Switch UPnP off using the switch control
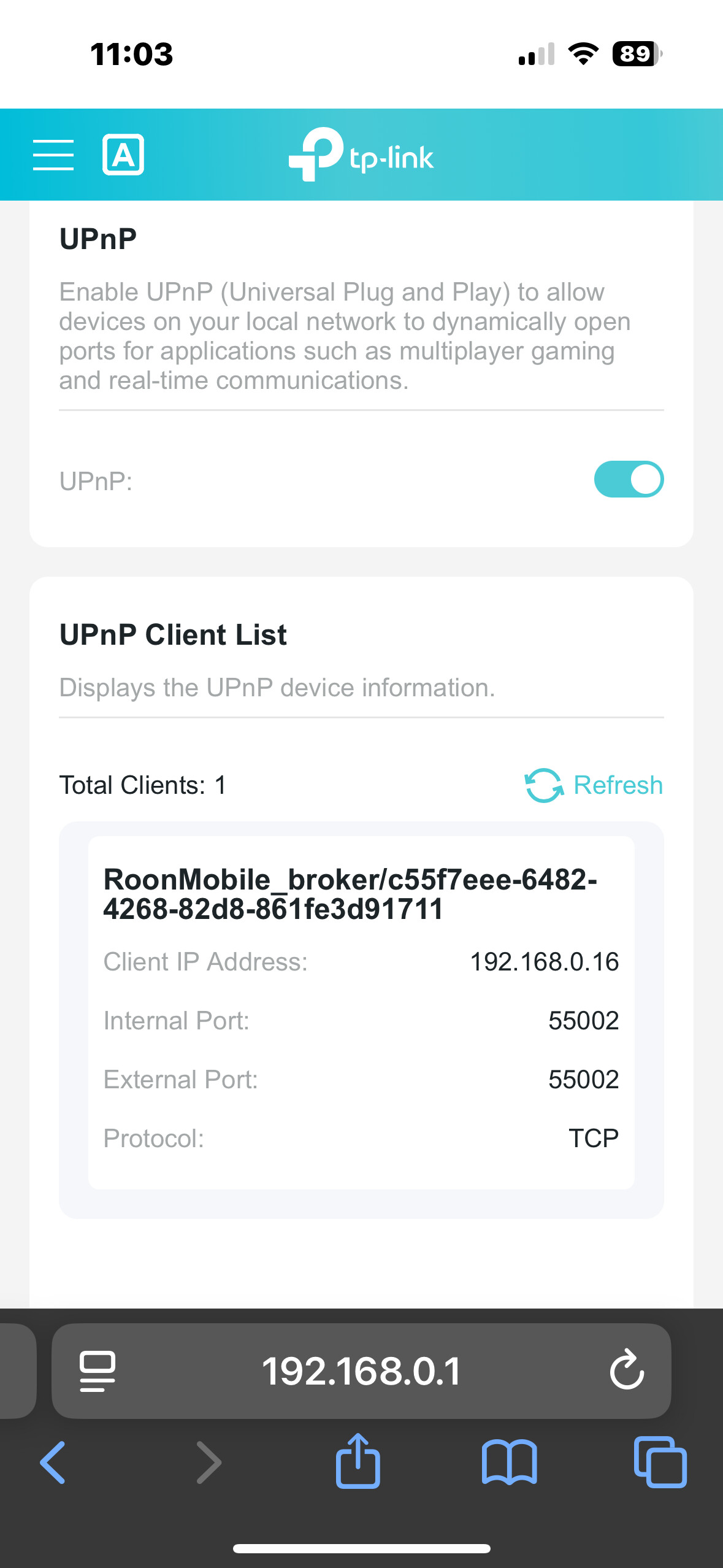Image resolution: width=723 pixels, height=1568 pixels. tap(629, 479)
